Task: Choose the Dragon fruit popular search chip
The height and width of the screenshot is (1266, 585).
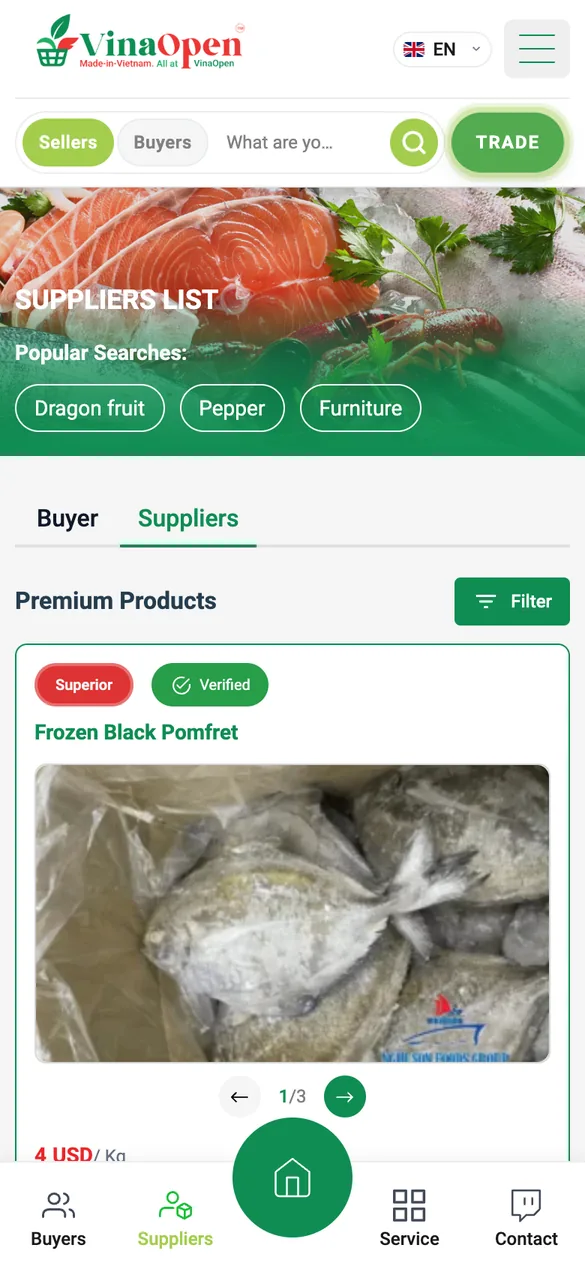Action: (x=90, y=408)
